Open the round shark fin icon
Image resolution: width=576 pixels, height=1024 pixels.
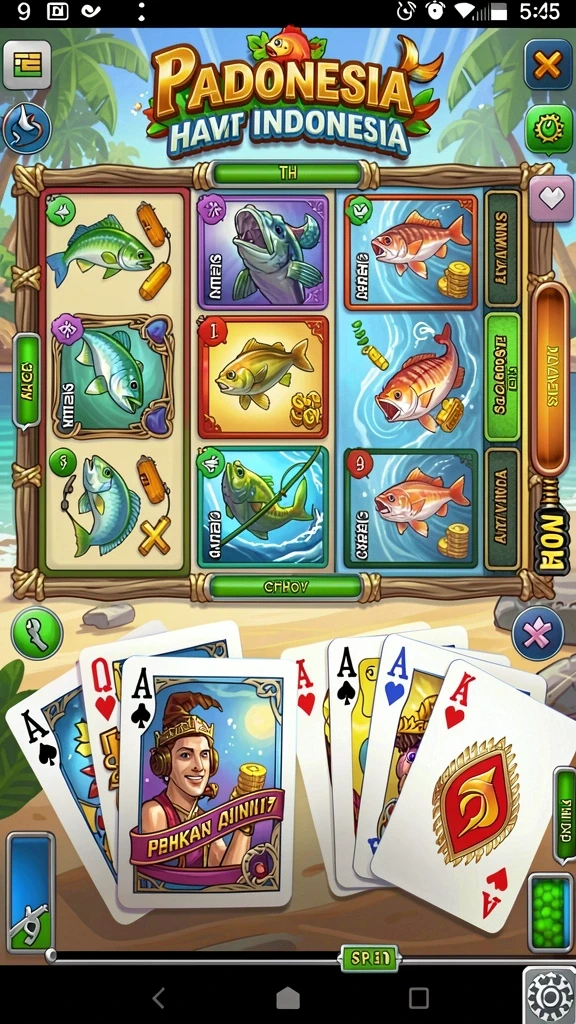[x=27, y=127]
